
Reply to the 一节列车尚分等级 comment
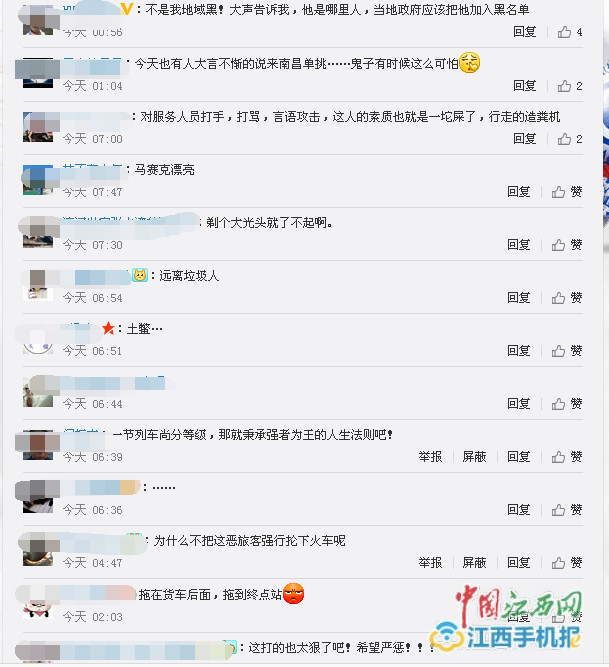coord(518,457)
